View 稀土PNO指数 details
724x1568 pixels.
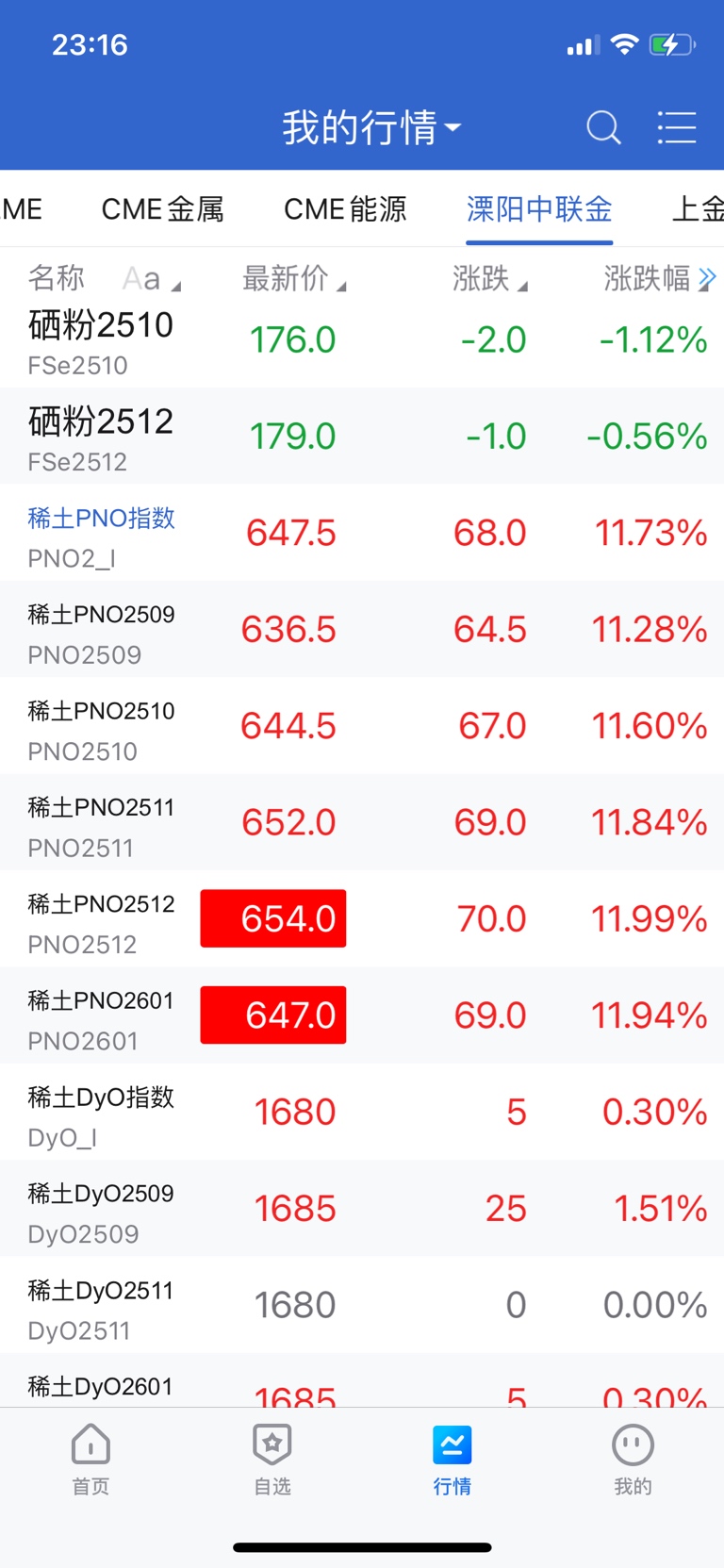pos(362,533)
